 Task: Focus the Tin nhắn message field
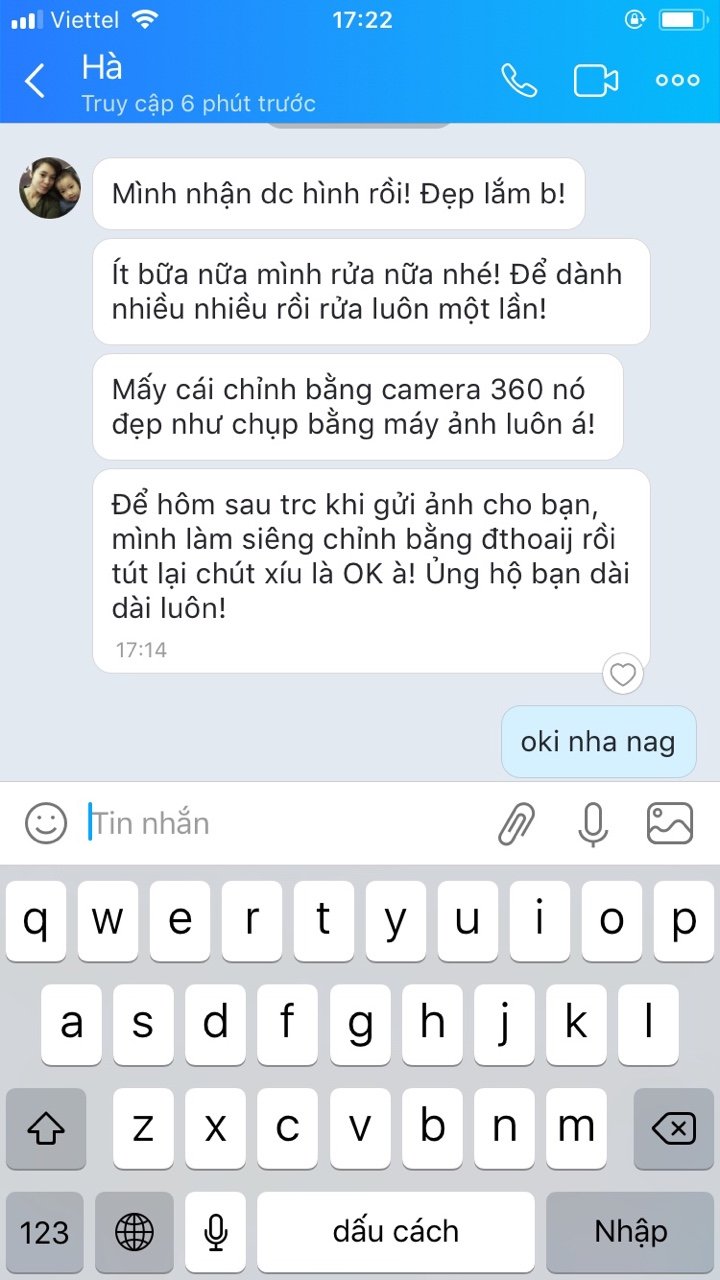click(x=280, y=823)
